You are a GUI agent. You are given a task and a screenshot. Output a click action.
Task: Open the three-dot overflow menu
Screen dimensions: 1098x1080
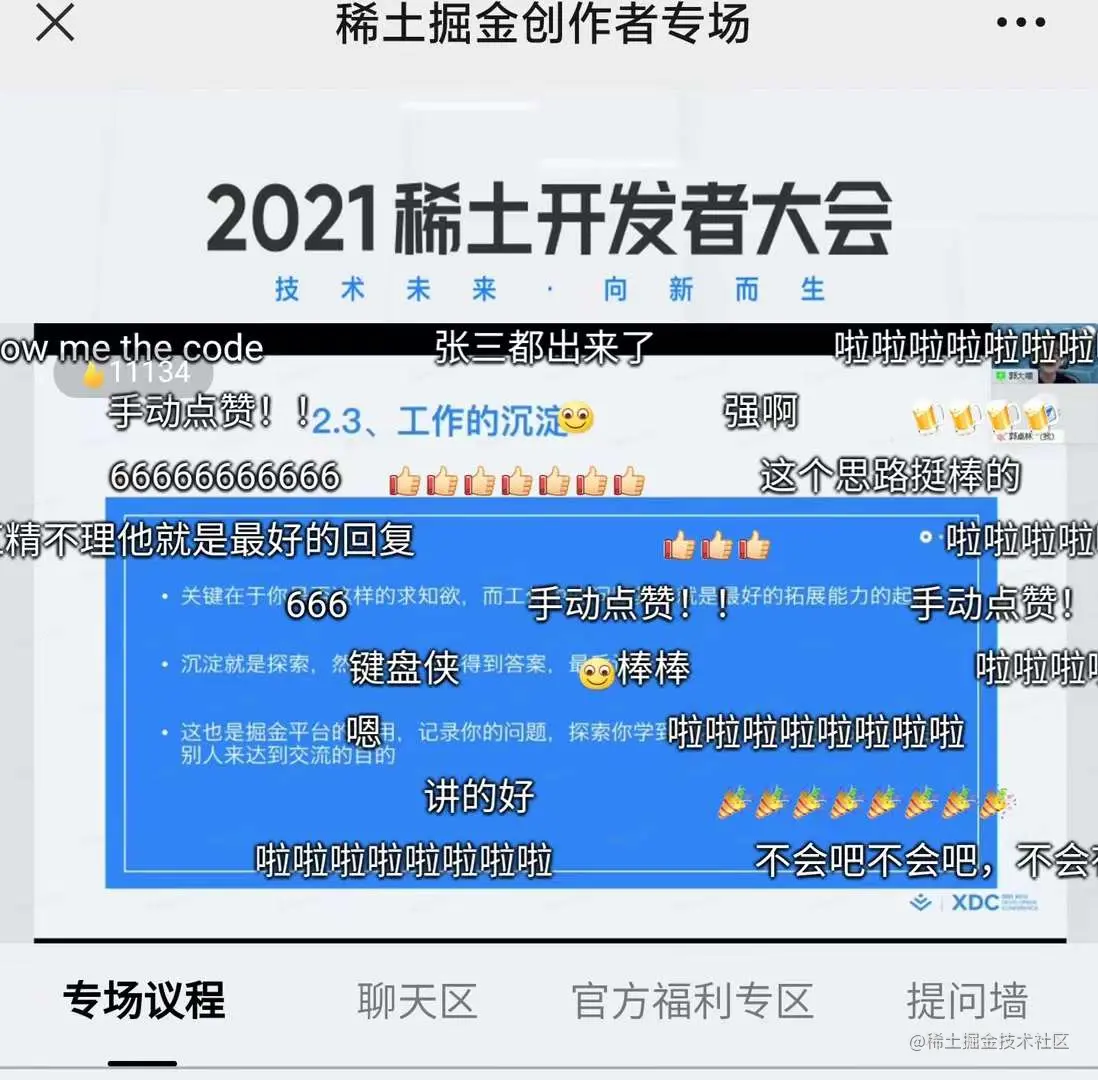point(1019,23)
